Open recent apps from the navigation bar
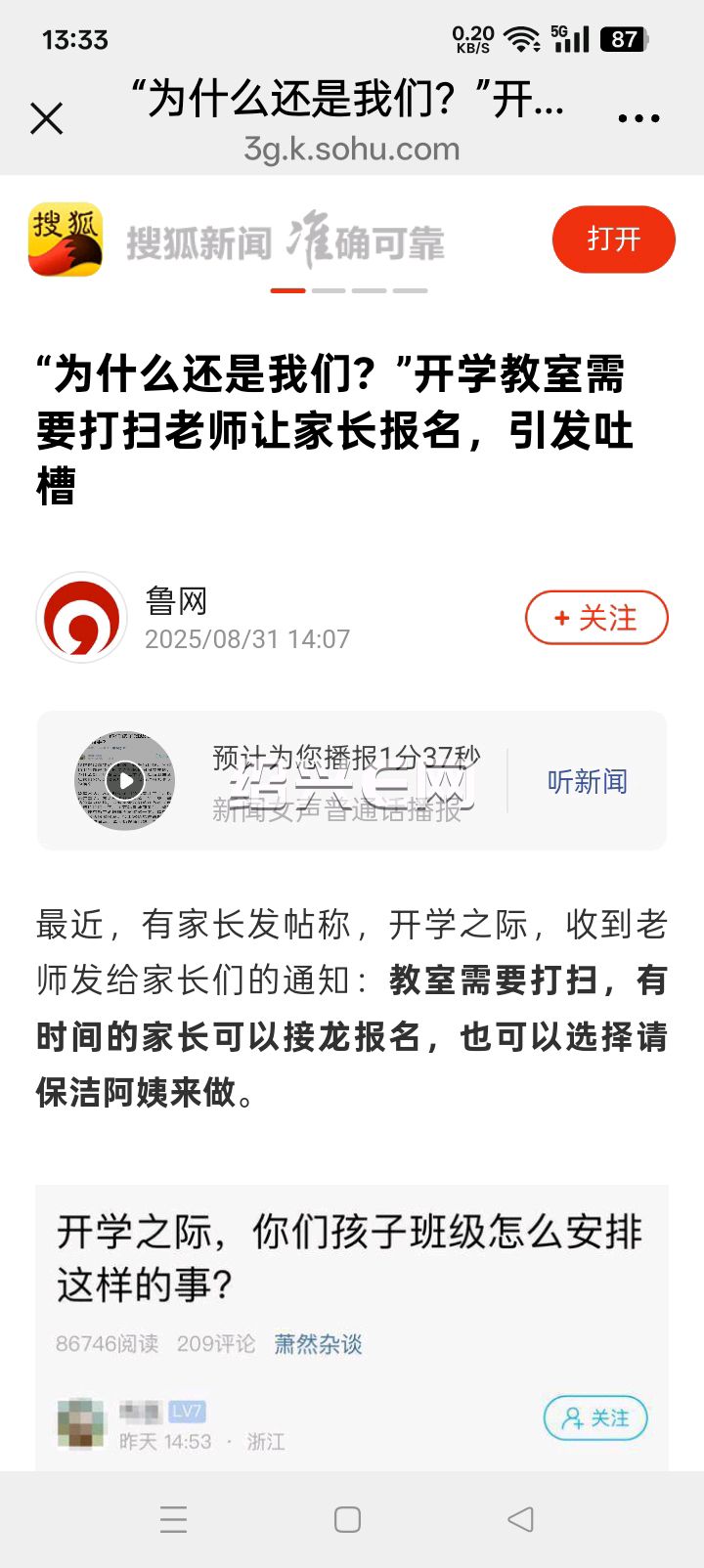 [174, 1519]
